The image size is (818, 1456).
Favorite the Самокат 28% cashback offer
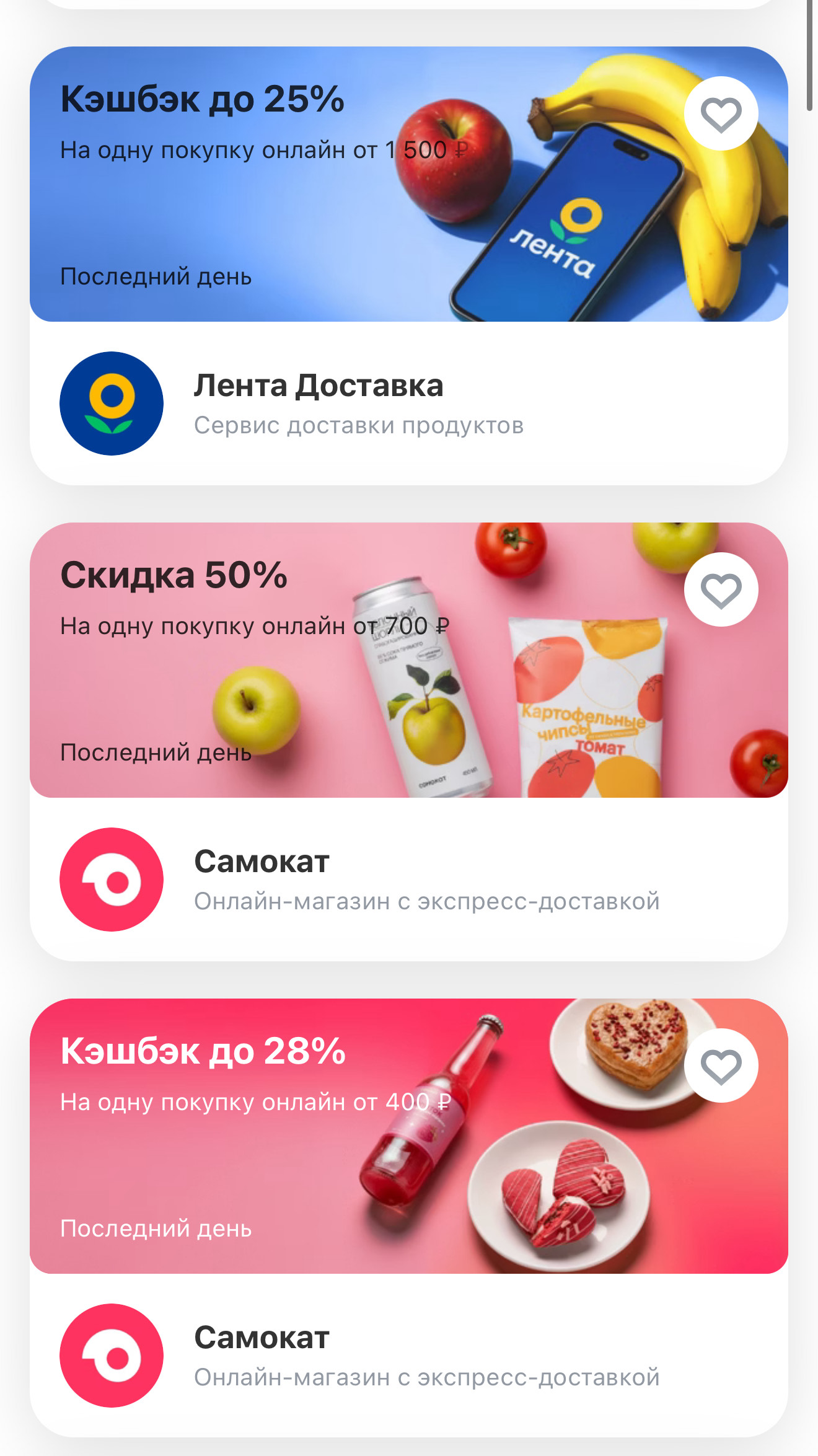[721, 1066]
